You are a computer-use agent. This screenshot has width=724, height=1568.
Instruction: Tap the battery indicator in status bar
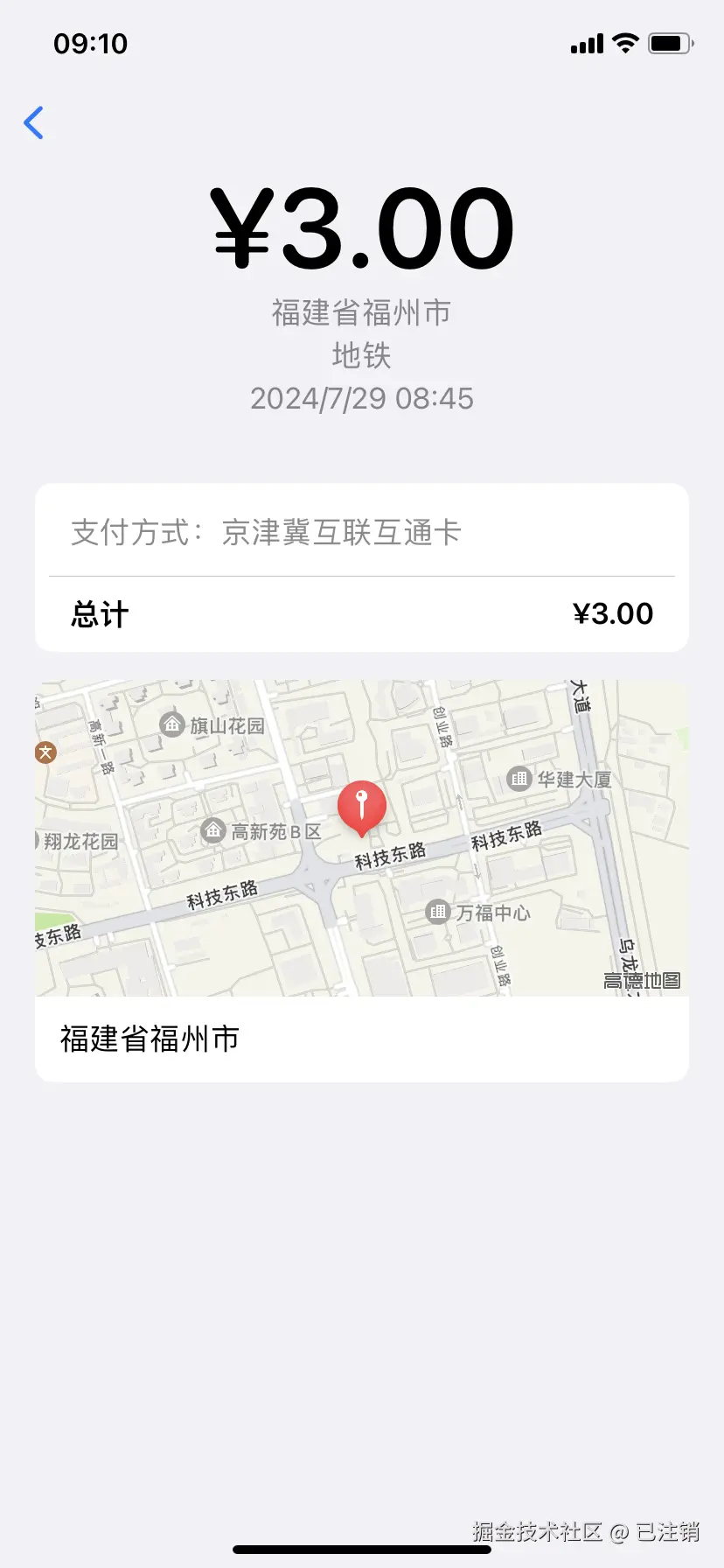tap(671, 42)
